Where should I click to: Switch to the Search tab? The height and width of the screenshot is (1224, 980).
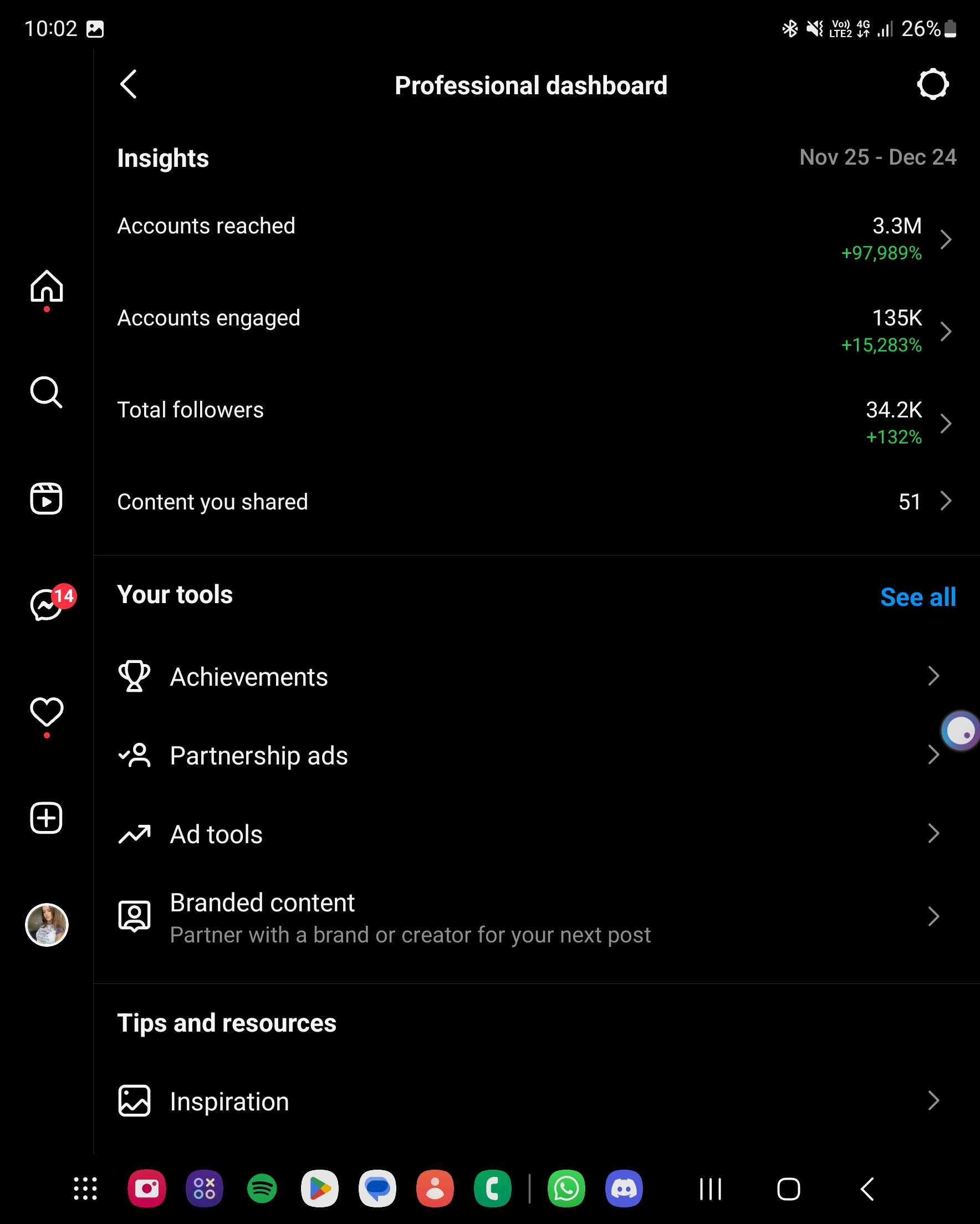[47, 392]
